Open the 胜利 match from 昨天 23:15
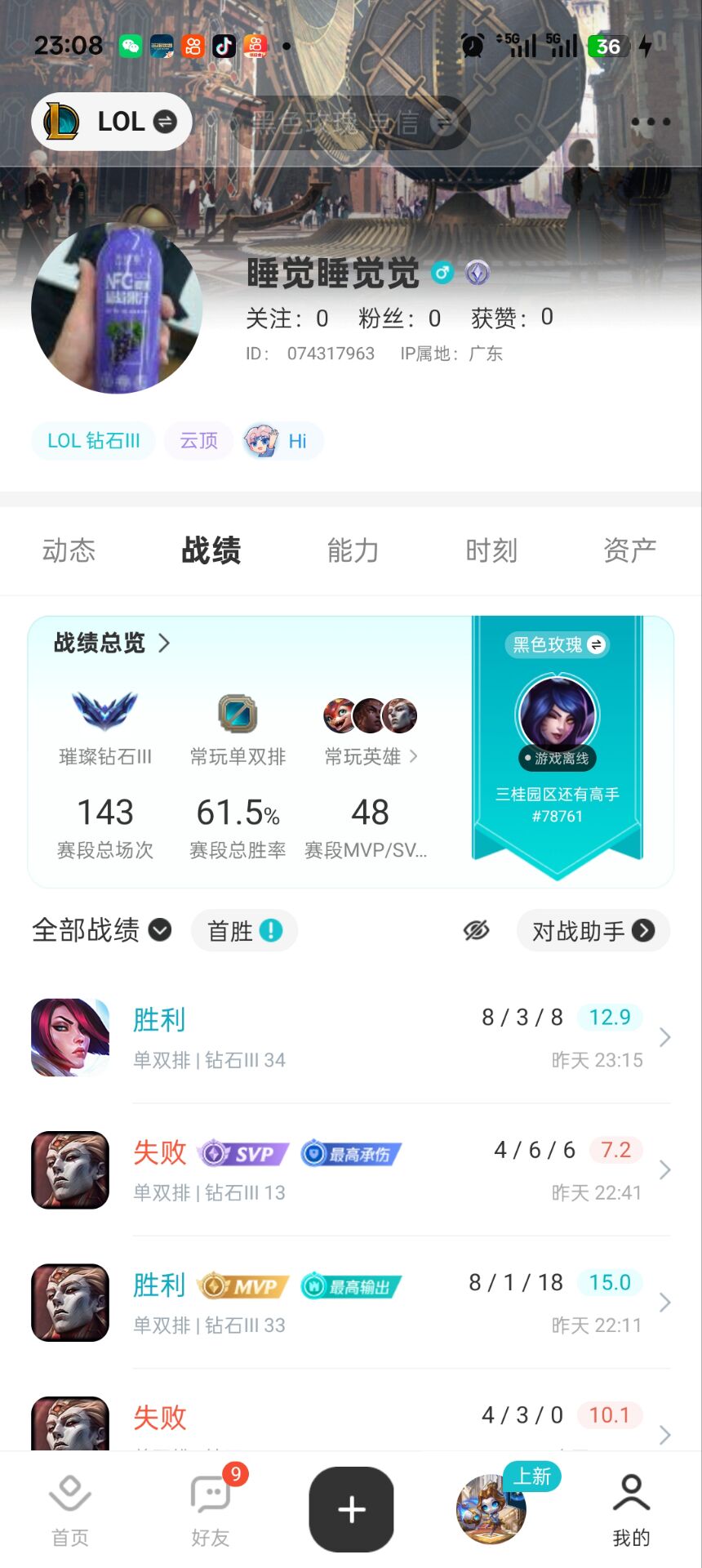This screenshot has width=702, height=1568. 351,1037
